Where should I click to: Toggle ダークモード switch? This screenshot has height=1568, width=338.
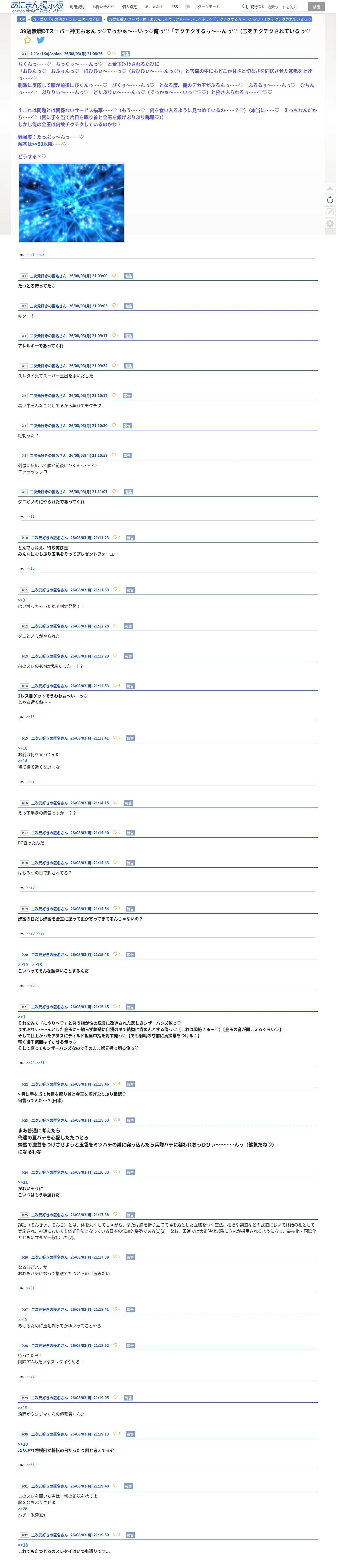point(191,7)
